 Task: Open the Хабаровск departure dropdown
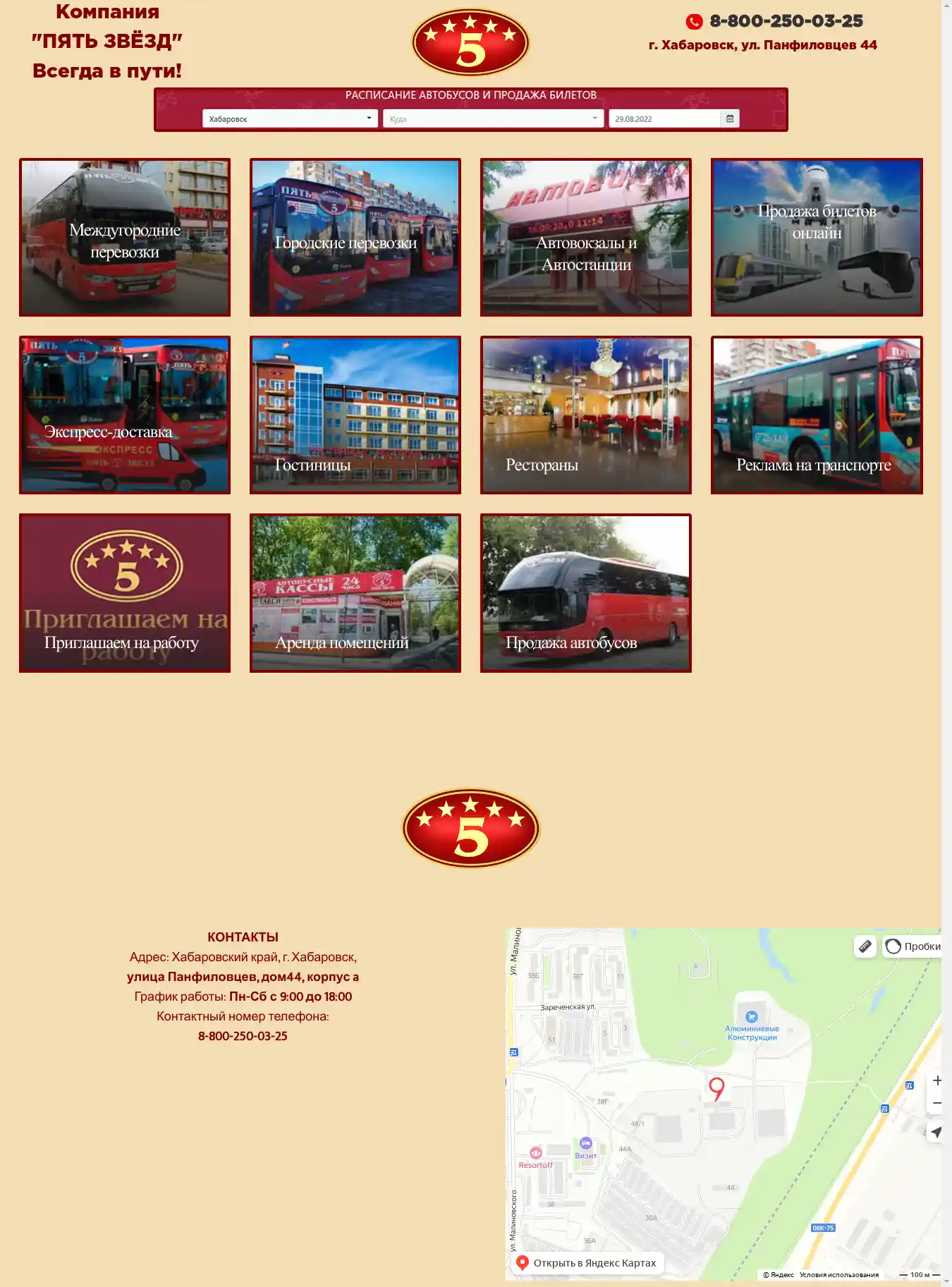pyautogui.click(x=290, y=118)
